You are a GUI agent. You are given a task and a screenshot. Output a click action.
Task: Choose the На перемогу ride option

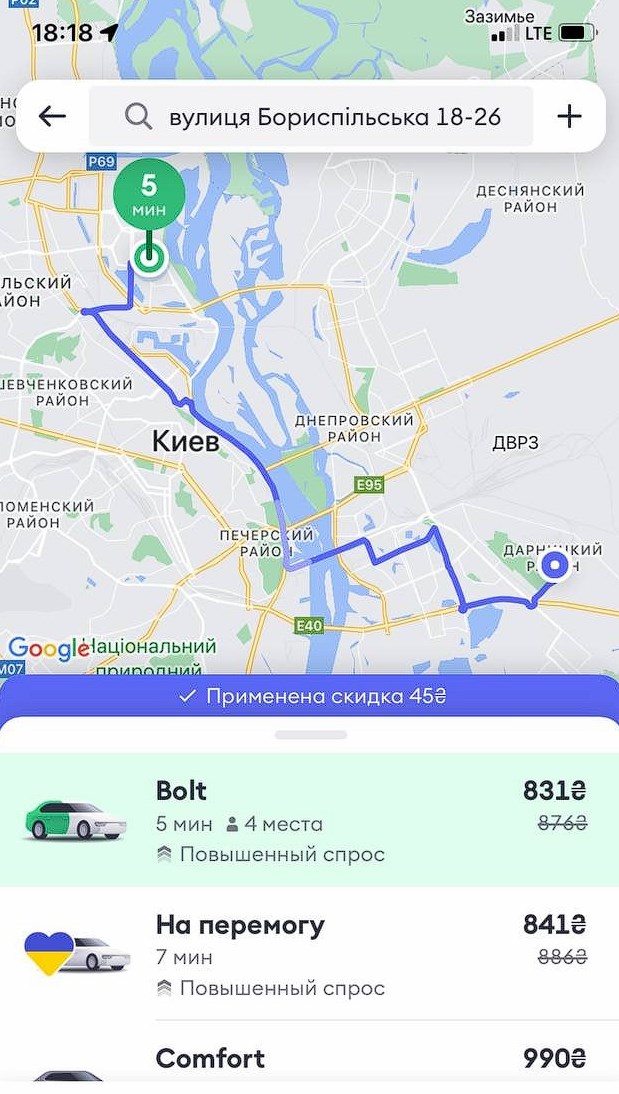coord(309,953)
